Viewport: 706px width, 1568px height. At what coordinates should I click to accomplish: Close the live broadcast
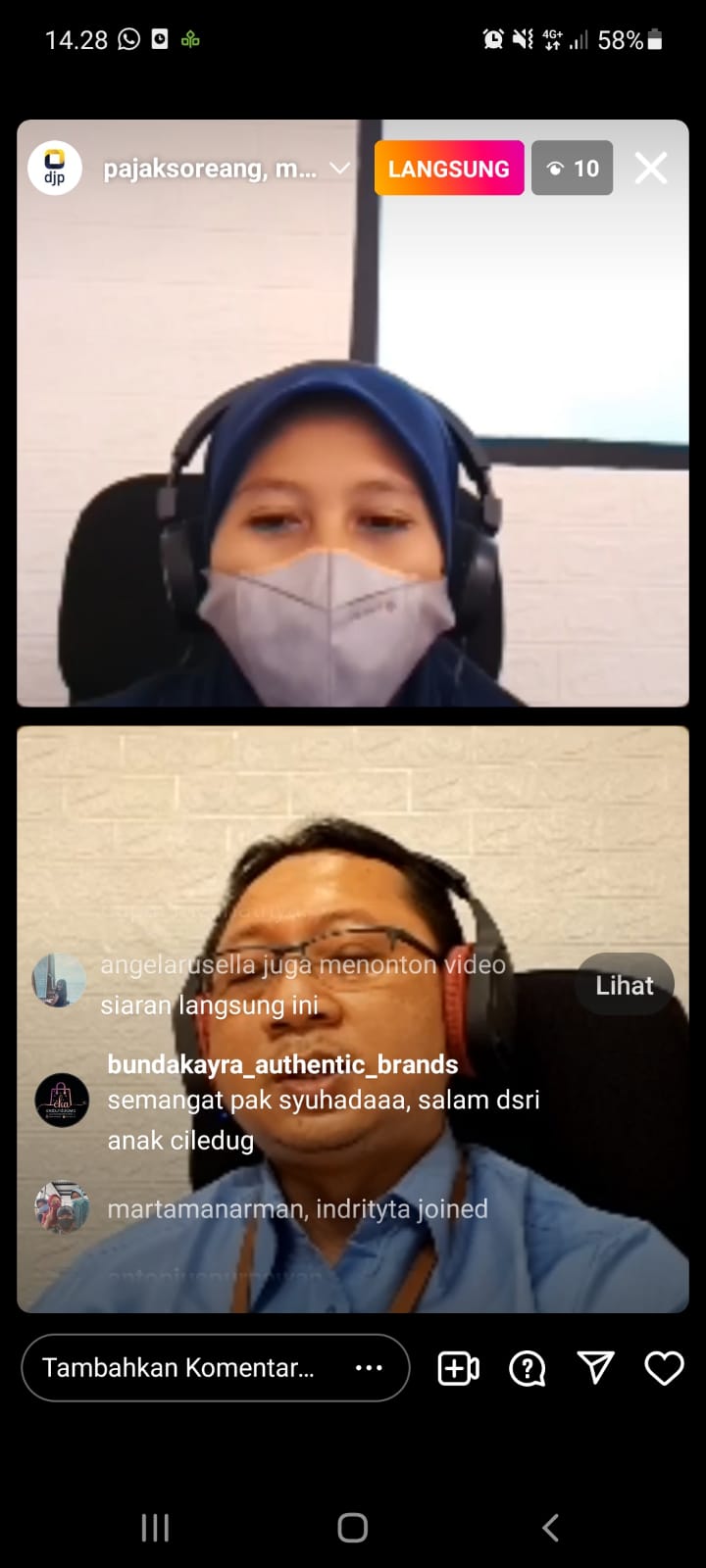pos(651,169)
